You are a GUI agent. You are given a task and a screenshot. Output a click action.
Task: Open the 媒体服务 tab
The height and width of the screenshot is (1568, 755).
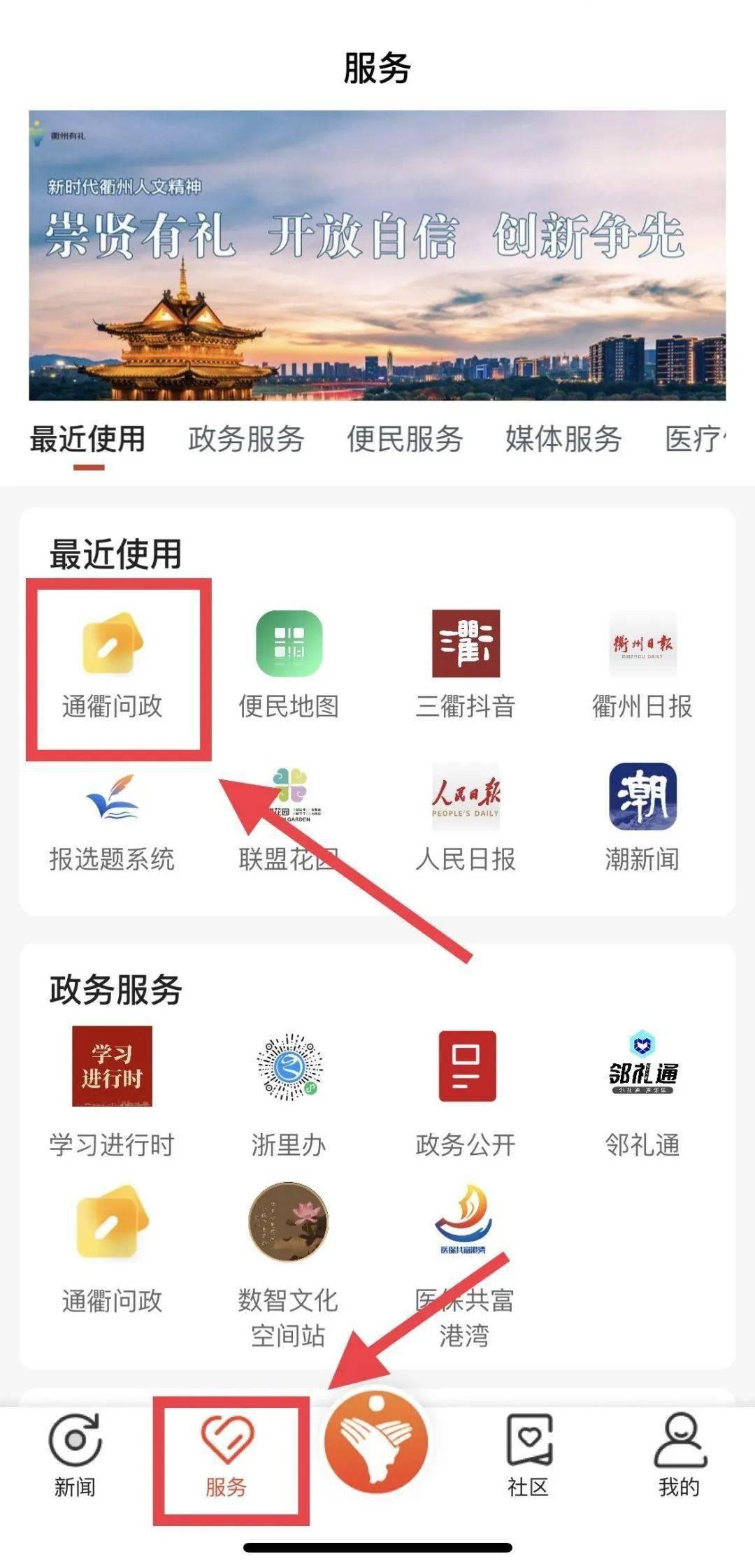[x=563, y=440]
